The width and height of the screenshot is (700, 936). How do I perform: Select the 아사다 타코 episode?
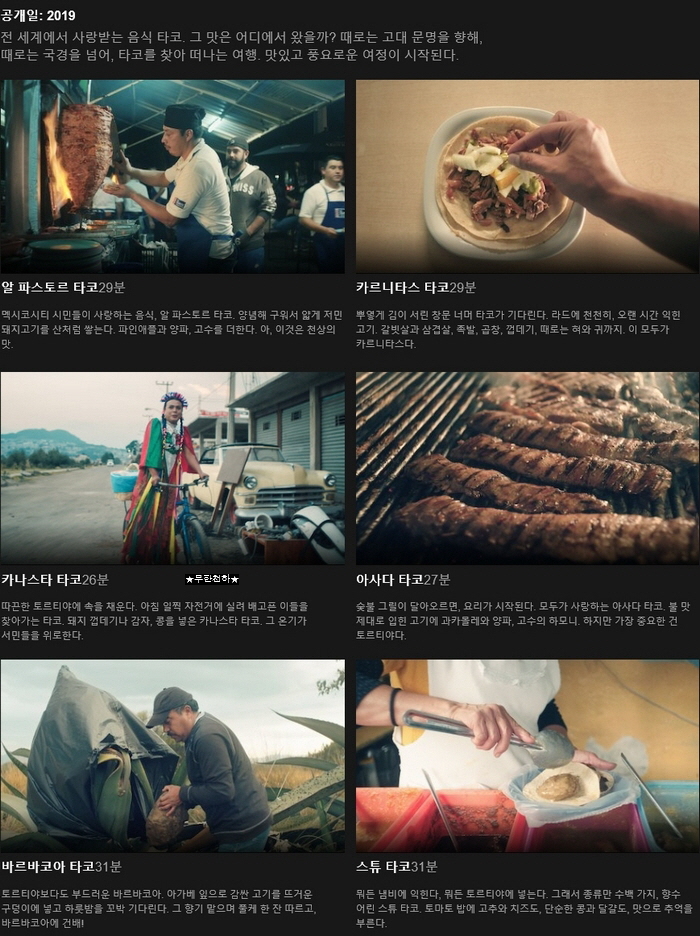[527, 468]
